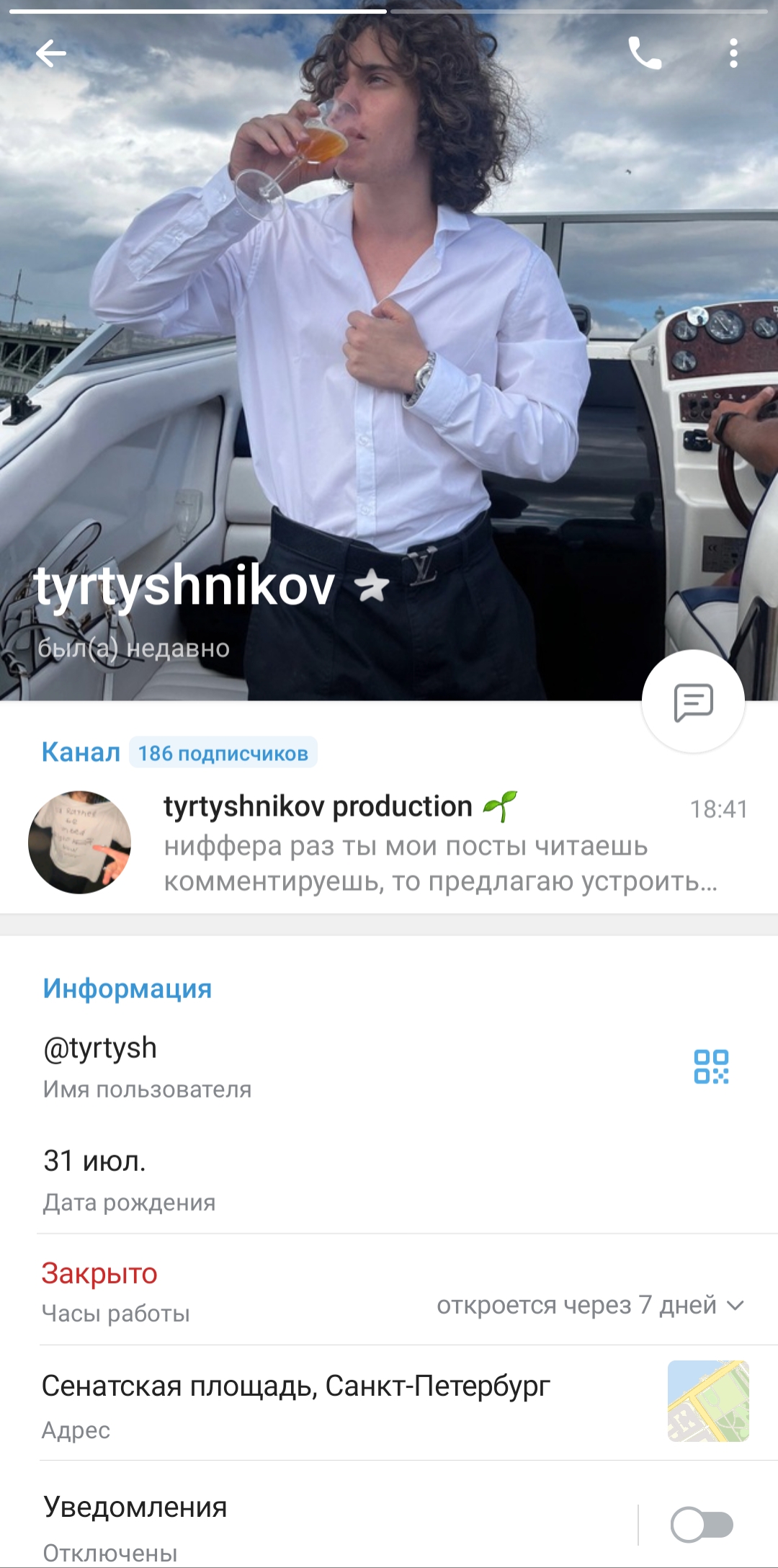Open the three-dot overflow menu

pyautogui.click(x=733, y=53)
